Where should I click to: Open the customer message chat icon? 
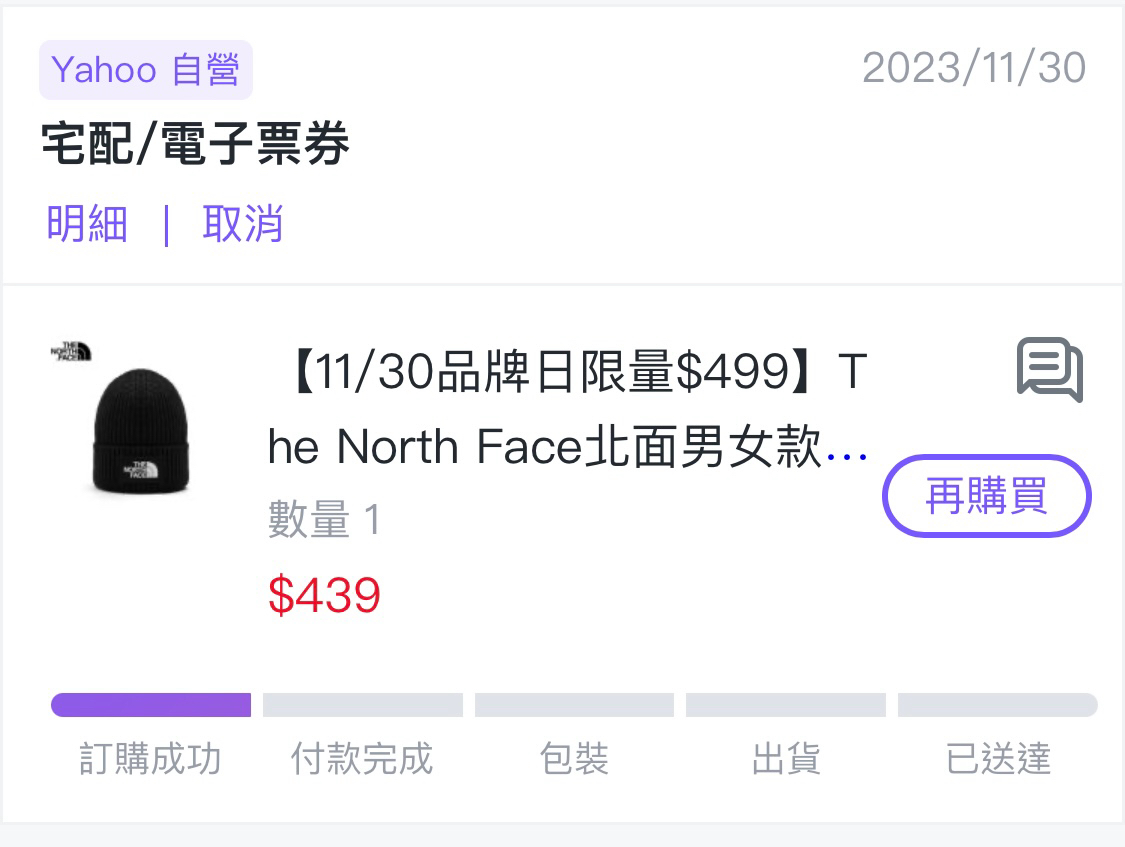tap(1049, 370)
